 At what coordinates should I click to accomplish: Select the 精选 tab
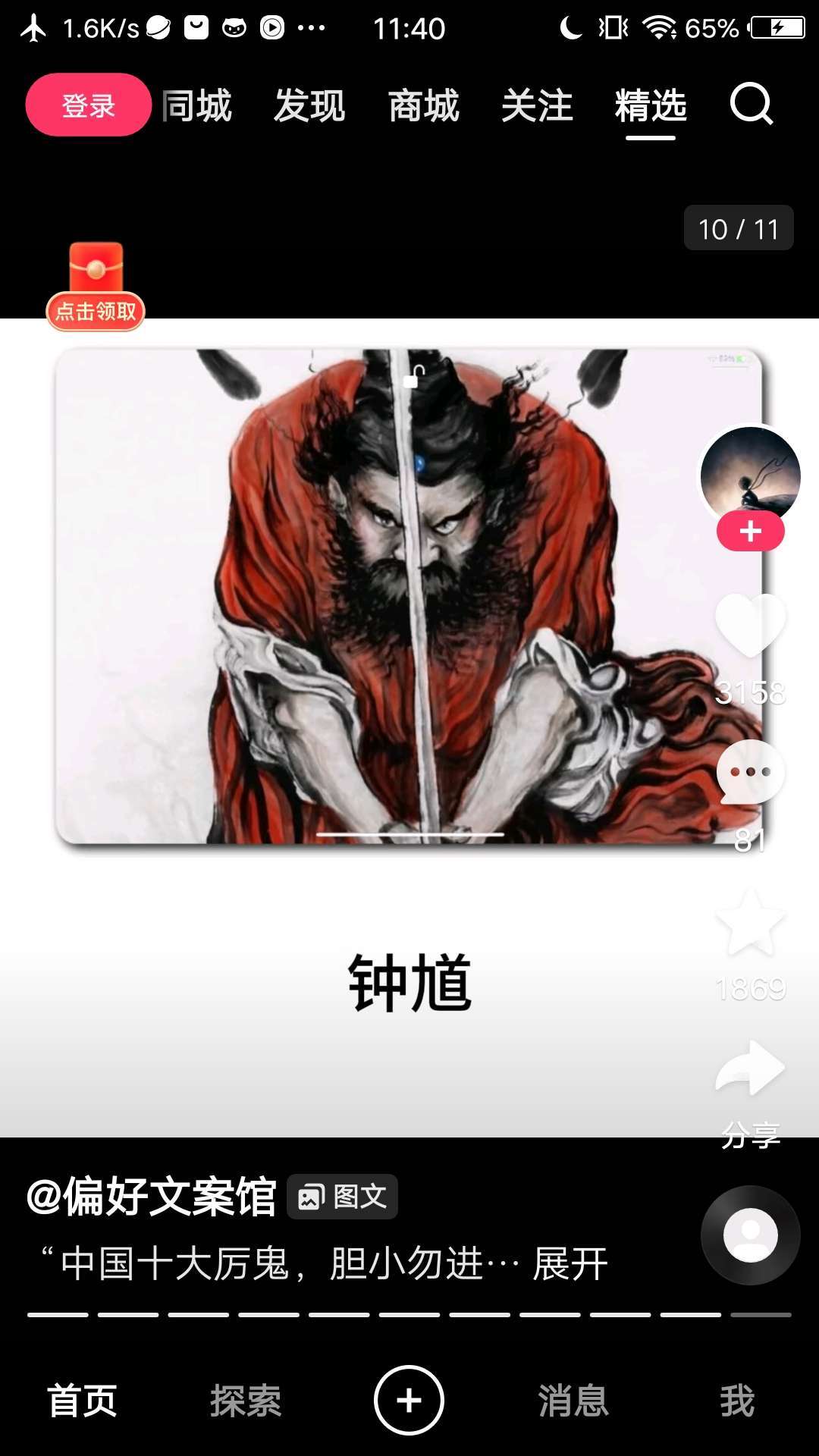pos(651,105)
